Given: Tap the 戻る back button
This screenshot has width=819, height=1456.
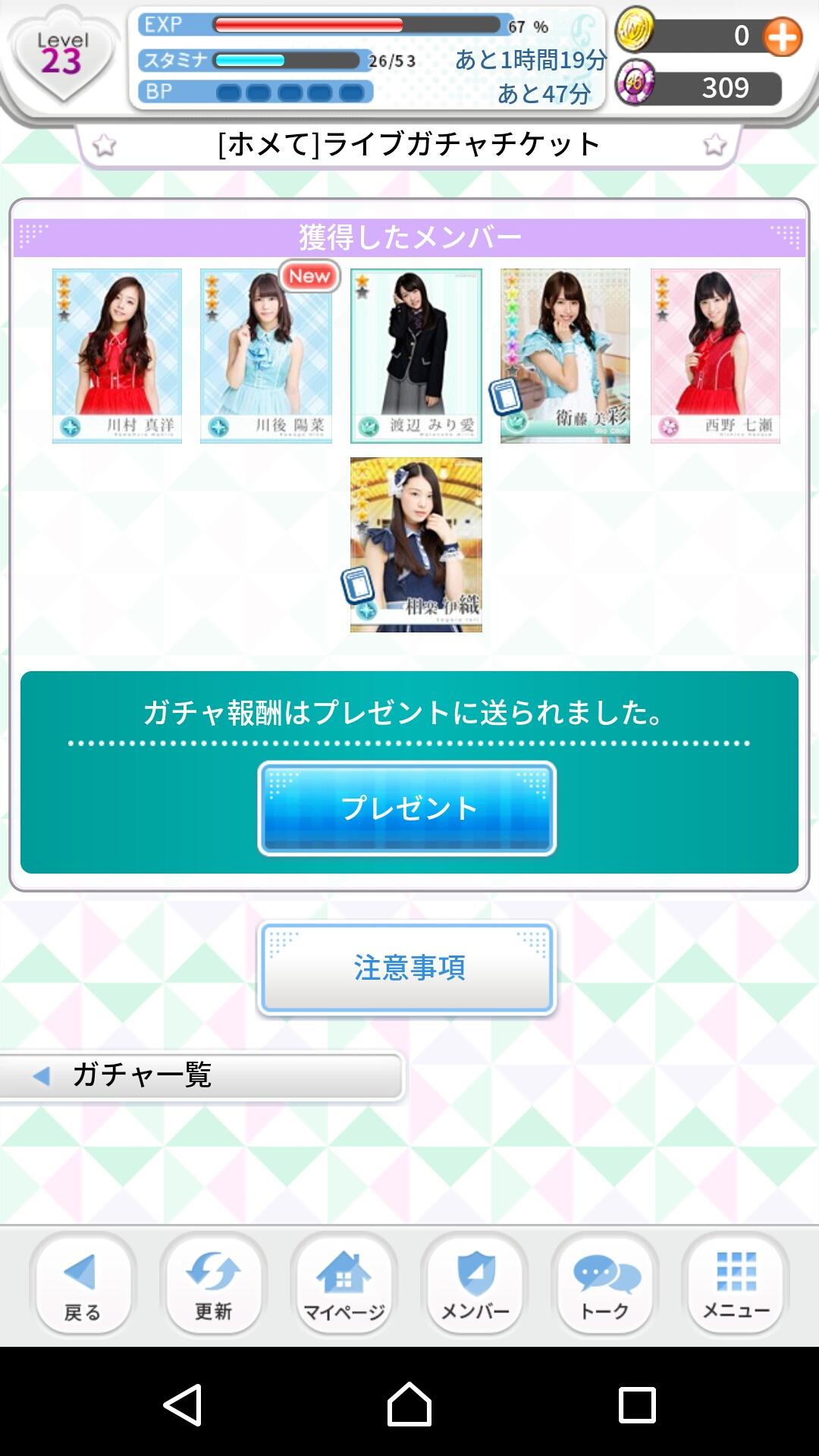Looking at the screenshot, I should click(x=83, y=1285).
